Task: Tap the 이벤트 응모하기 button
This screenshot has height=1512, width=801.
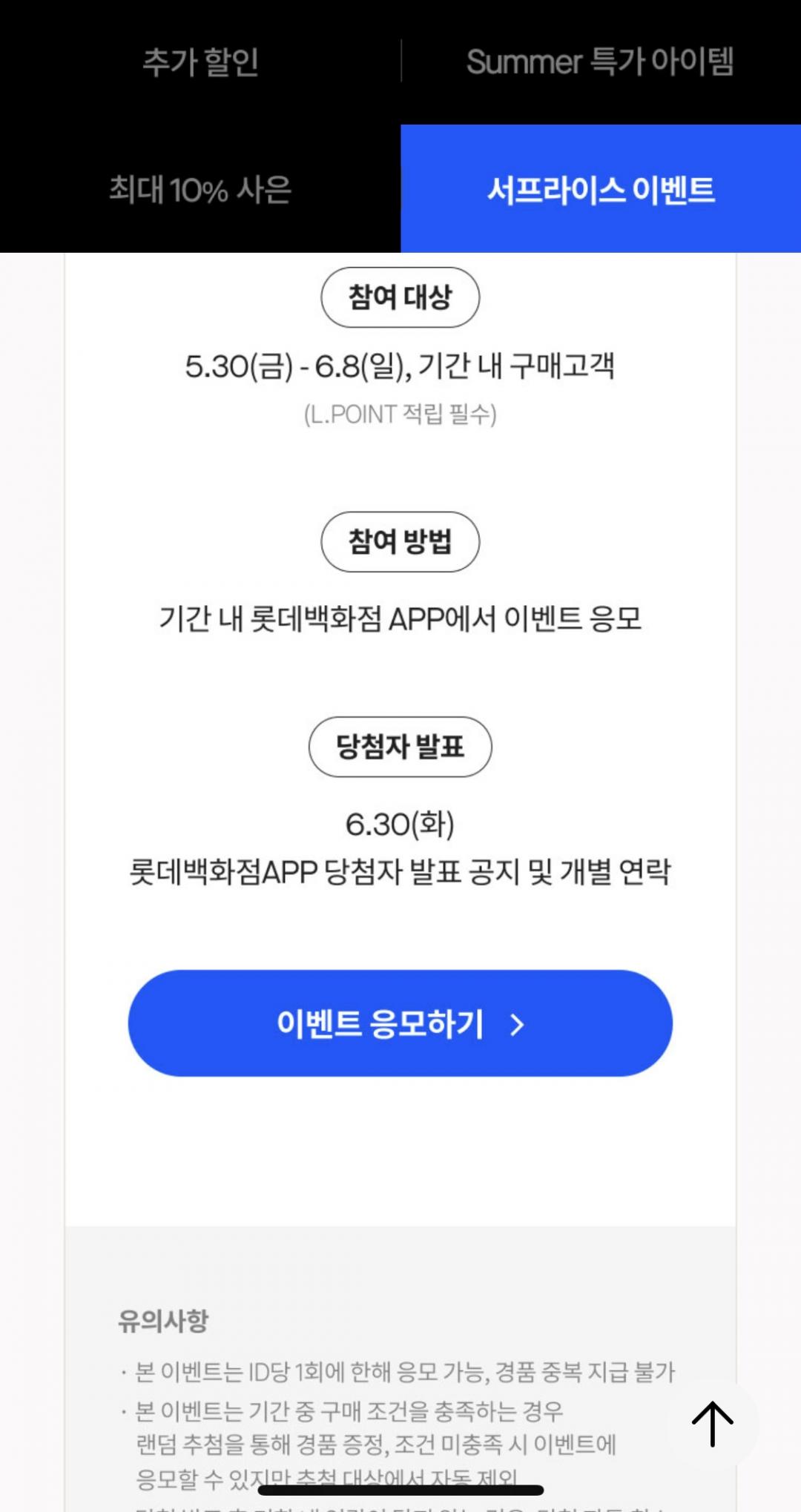Action: pyautogui.click(x=400, y=1023)
